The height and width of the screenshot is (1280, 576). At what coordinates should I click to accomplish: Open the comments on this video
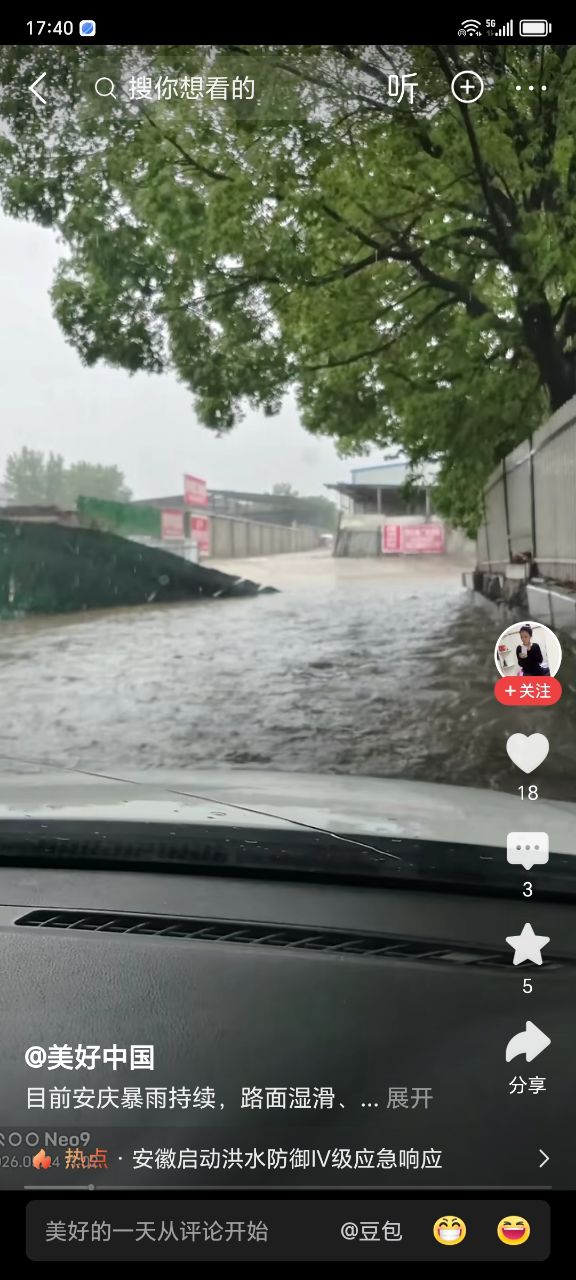[x=528, y=851]
